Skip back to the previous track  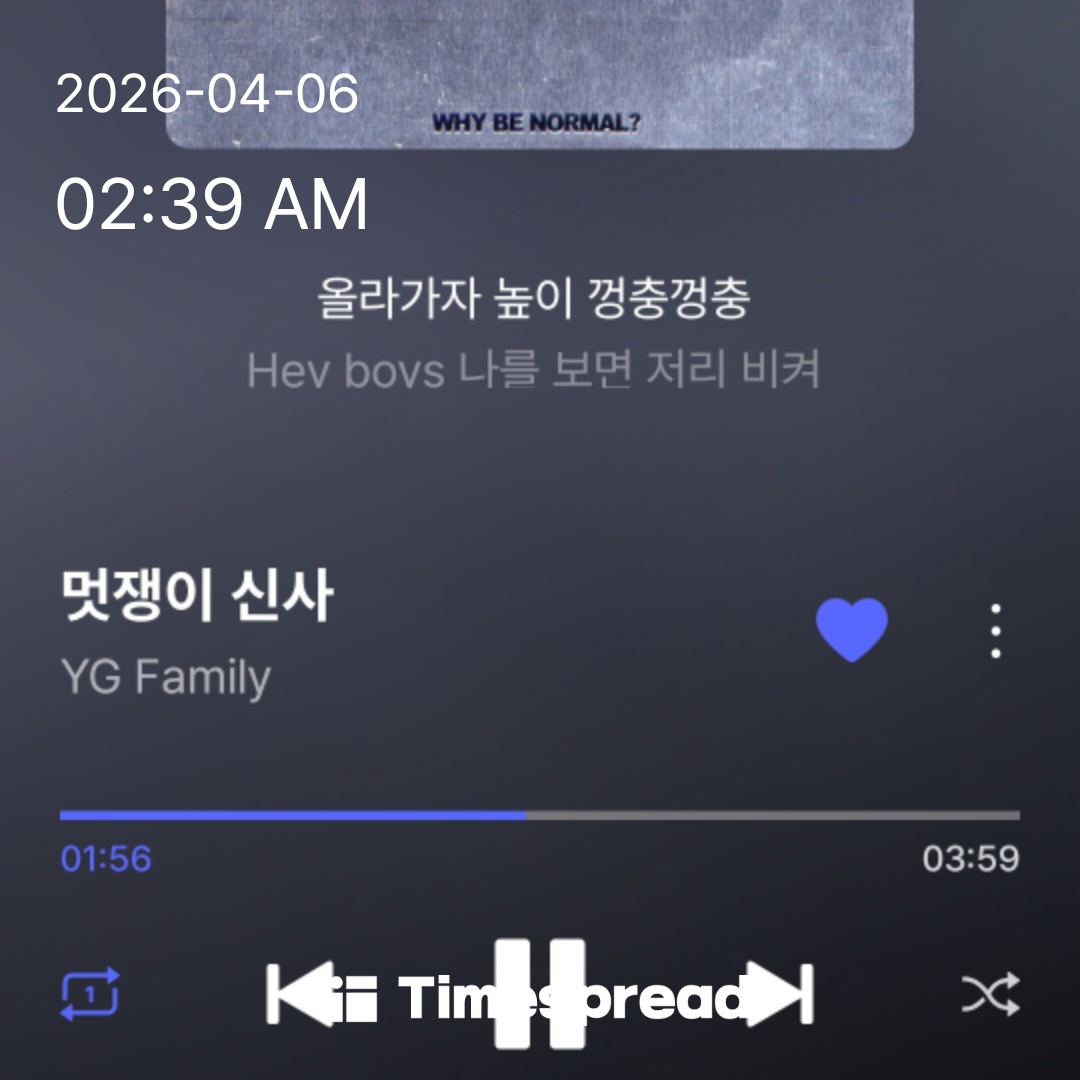click(x=300, y=994)
